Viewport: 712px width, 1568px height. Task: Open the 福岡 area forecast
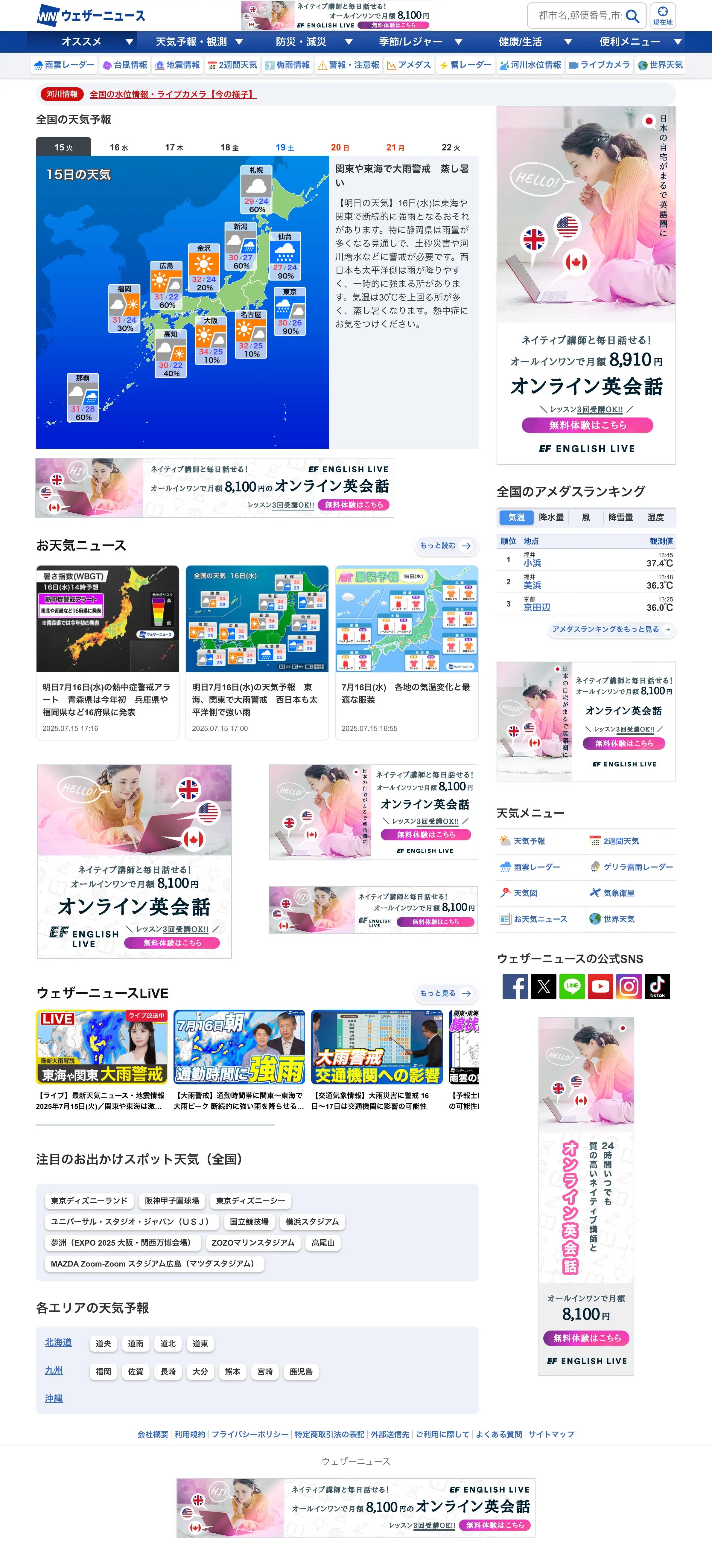click(104, 1372)
